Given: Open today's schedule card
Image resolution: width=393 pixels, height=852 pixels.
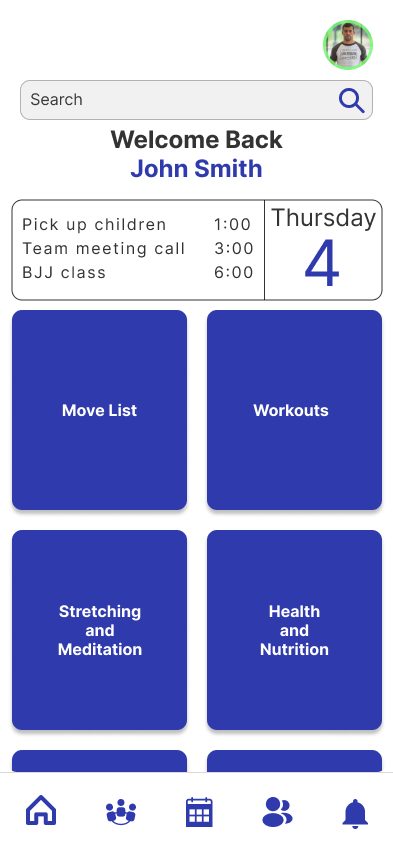Looking at the screenshot, I should tap(197, 250).
